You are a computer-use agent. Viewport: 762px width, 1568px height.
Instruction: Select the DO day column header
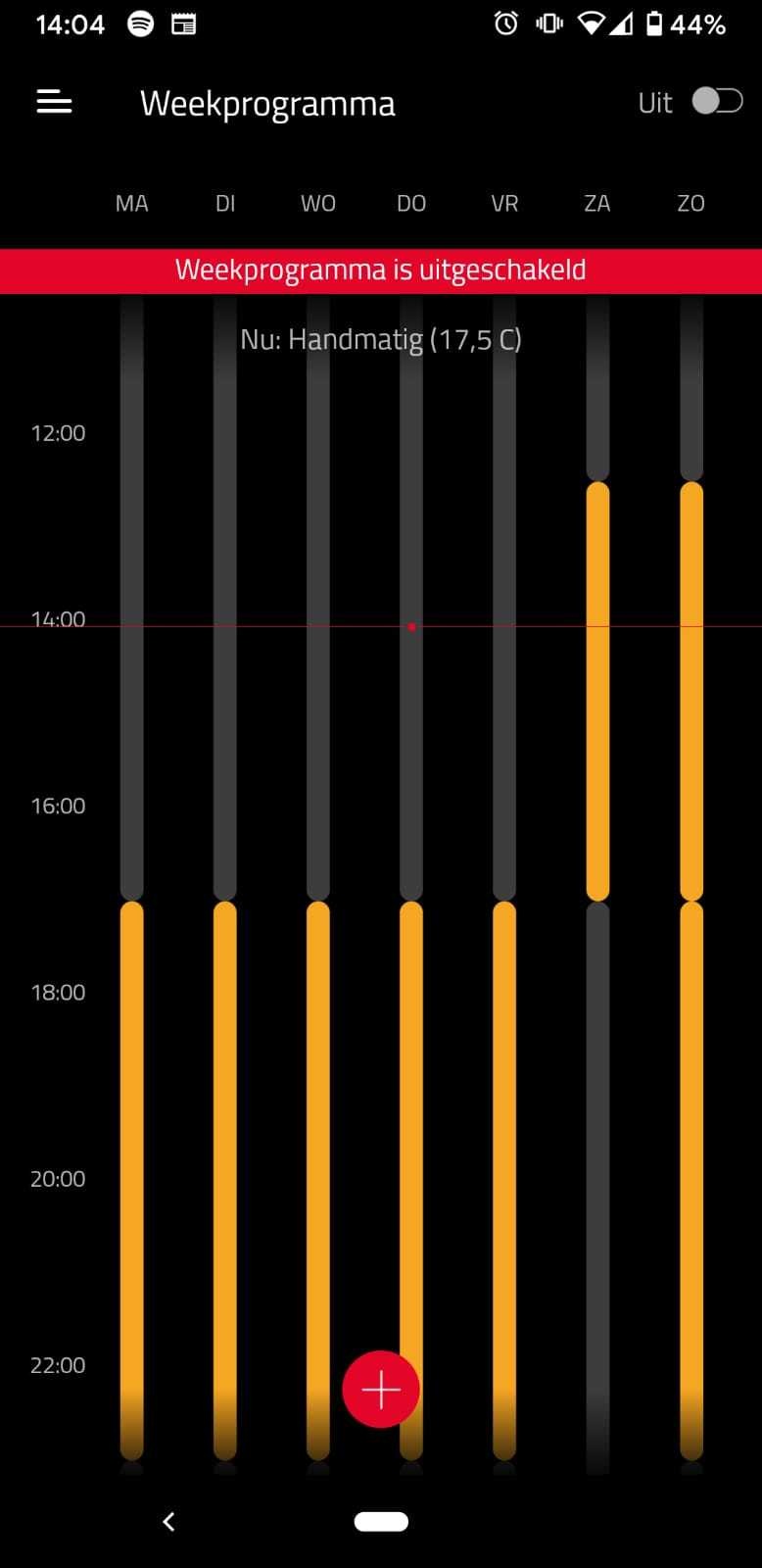pyautogui.click(x=411, y=203)
